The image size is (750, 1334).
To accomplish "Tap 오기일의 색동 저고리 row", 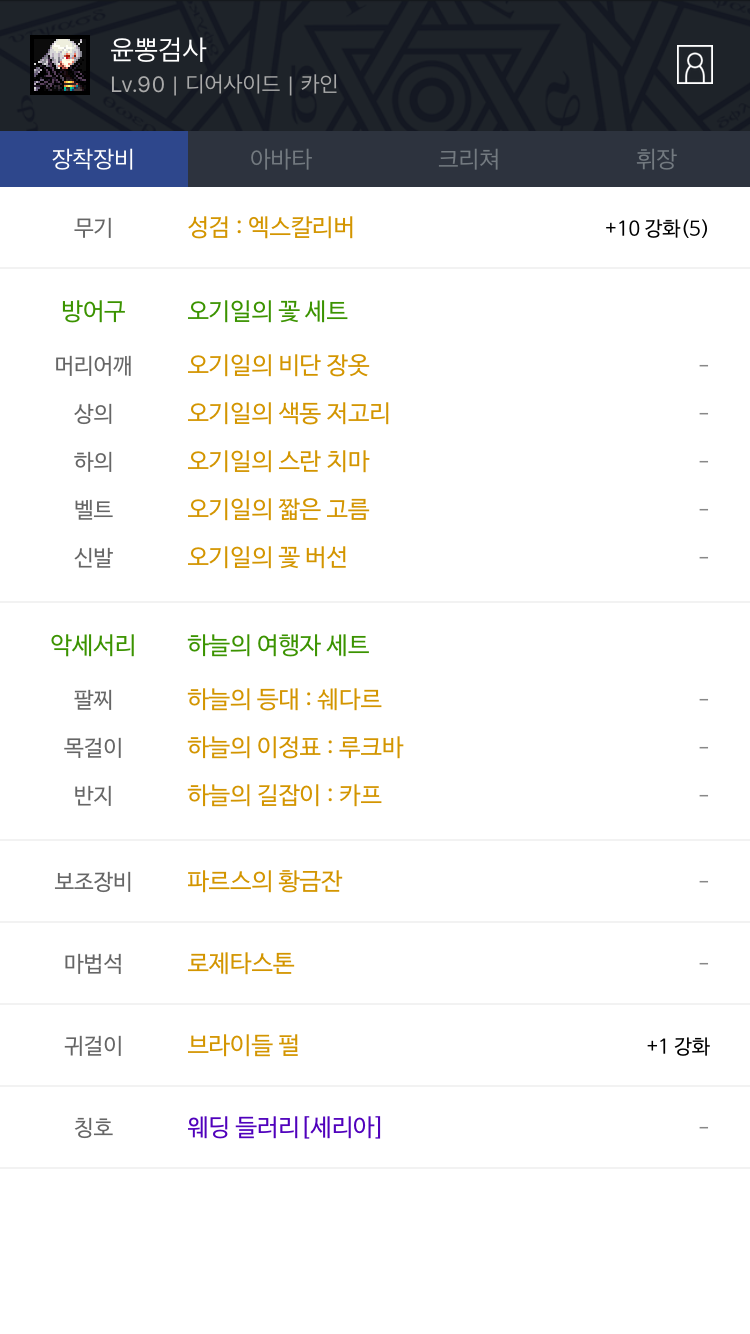I will [375, 413].
